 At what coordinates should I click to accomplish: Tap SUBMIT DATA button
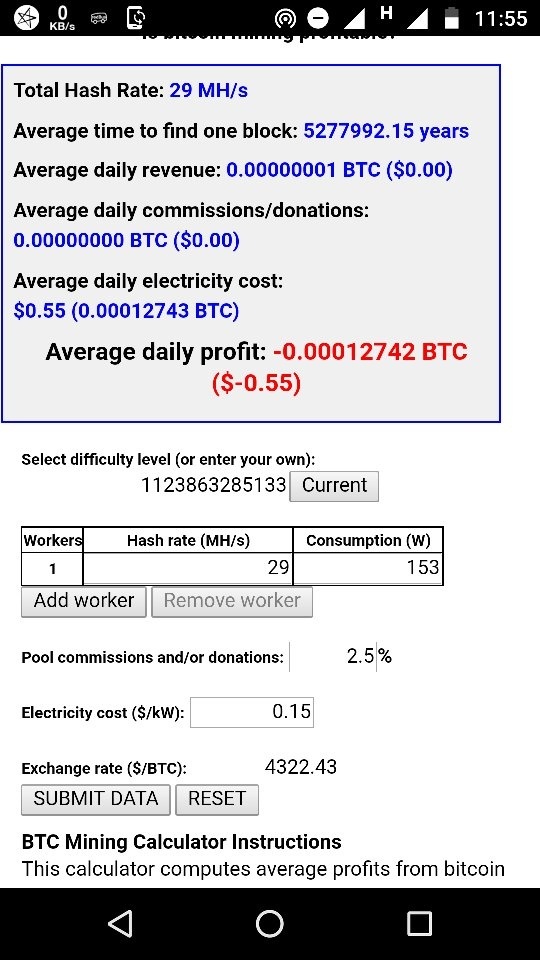tap(96, 800)
